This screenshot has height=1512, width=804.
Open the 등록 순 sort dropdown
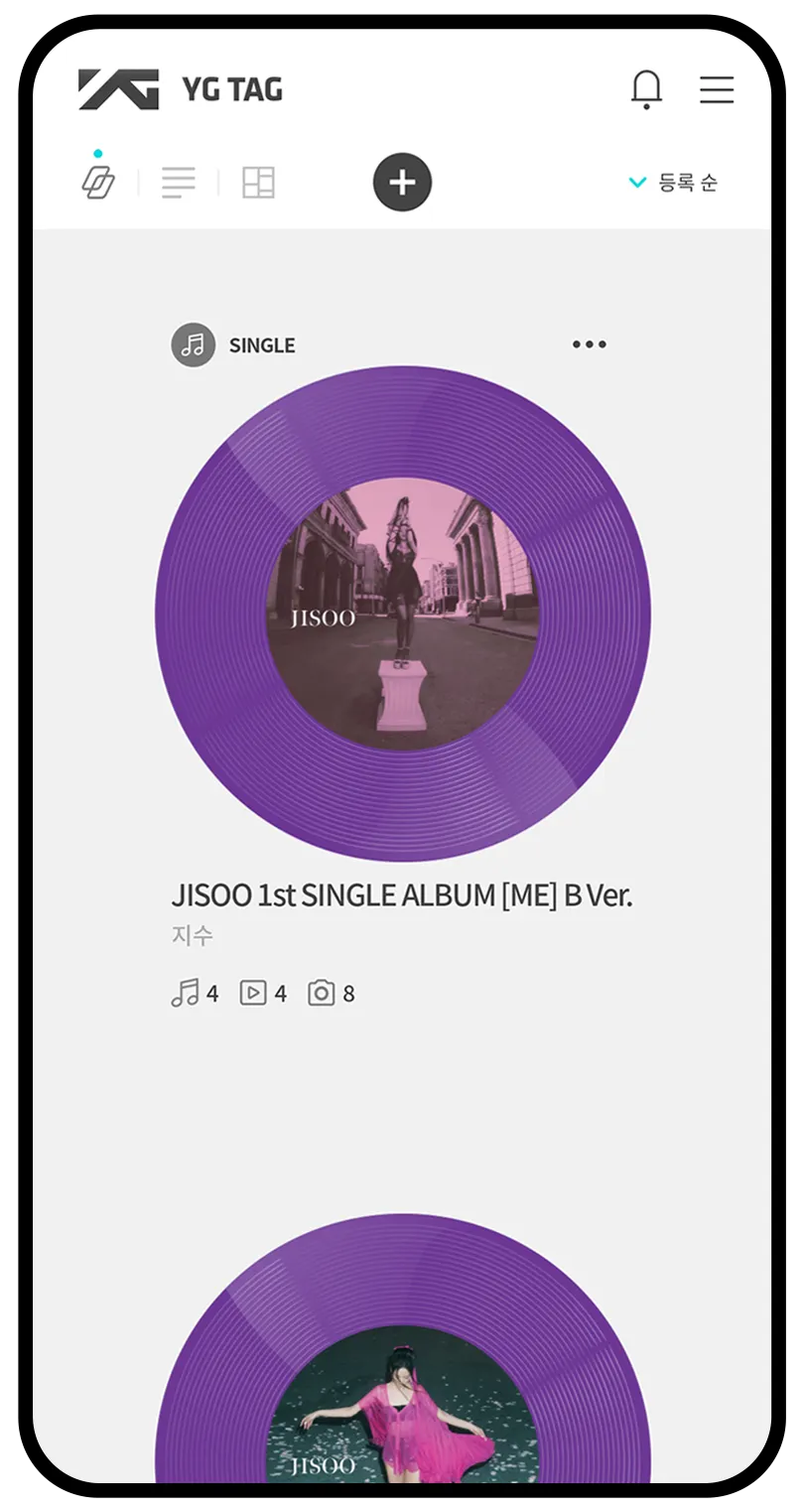pos(674,183)
